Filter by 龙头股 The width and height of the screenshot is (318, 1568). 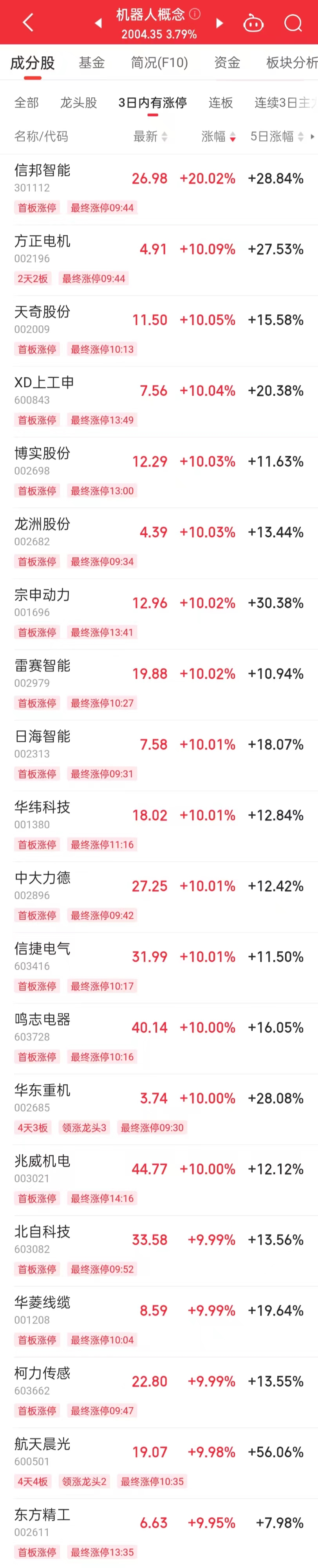(x=79, y=103)
